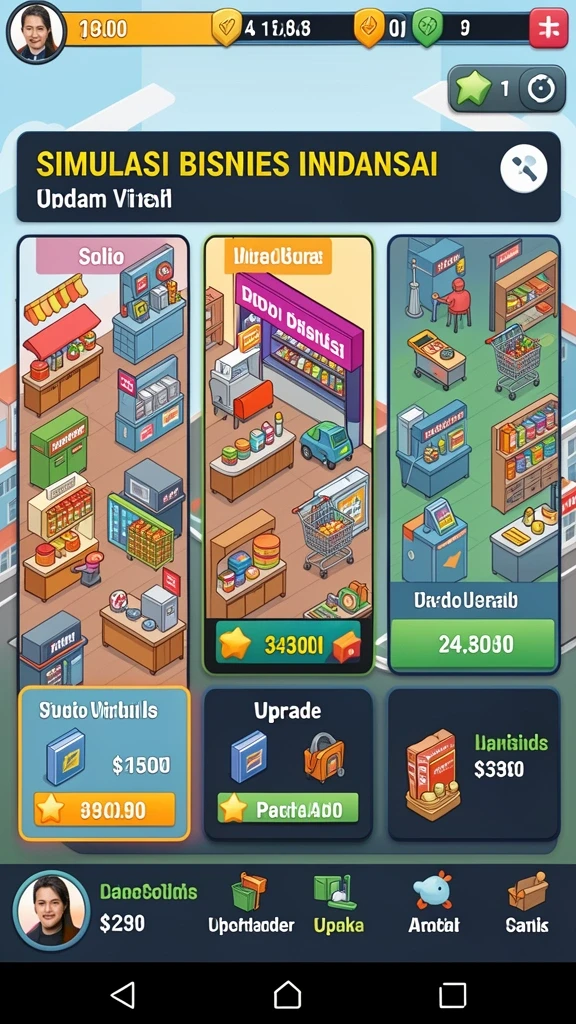Screen dimensions: 576x1024
Task: Tap the system home button
Action: [287, 995]
